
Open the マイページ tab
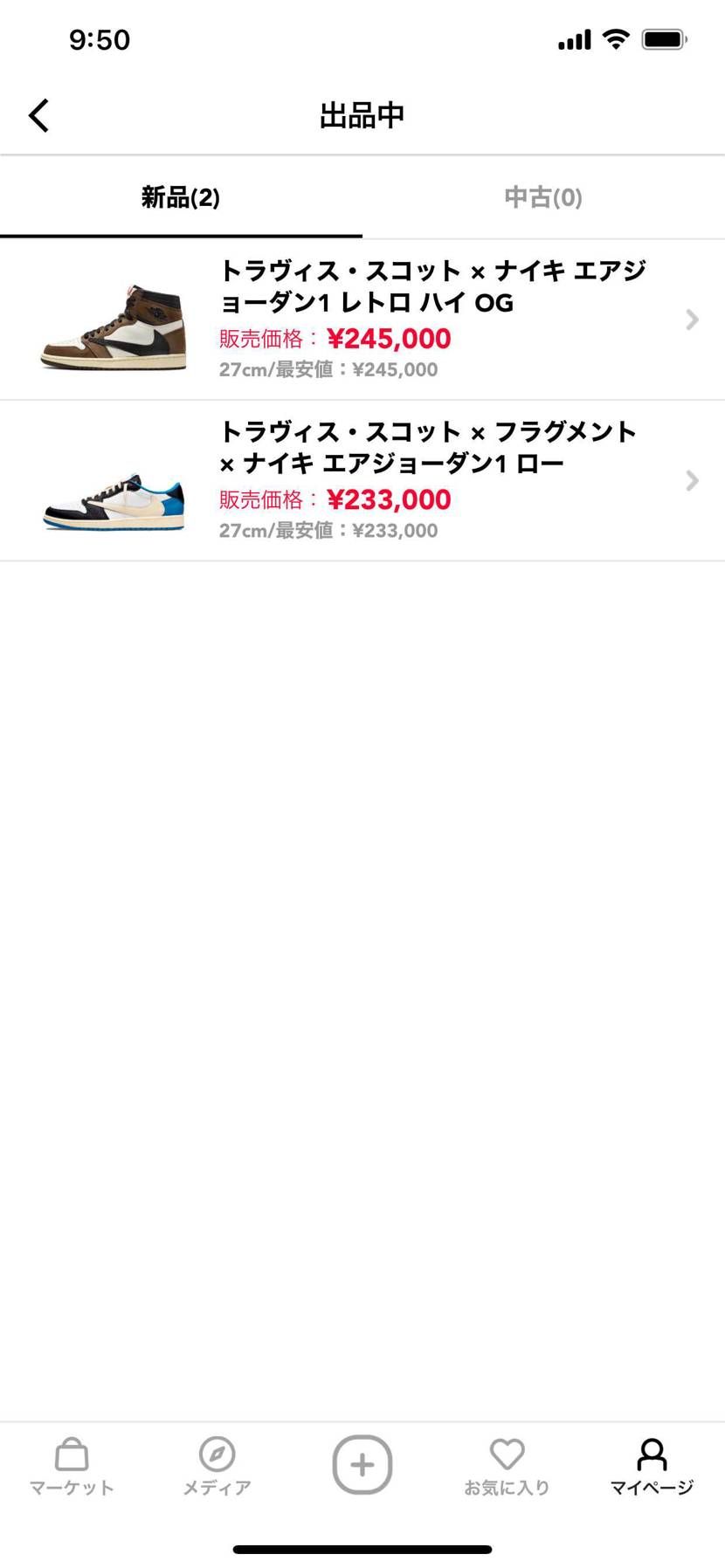pos(652,1465)
